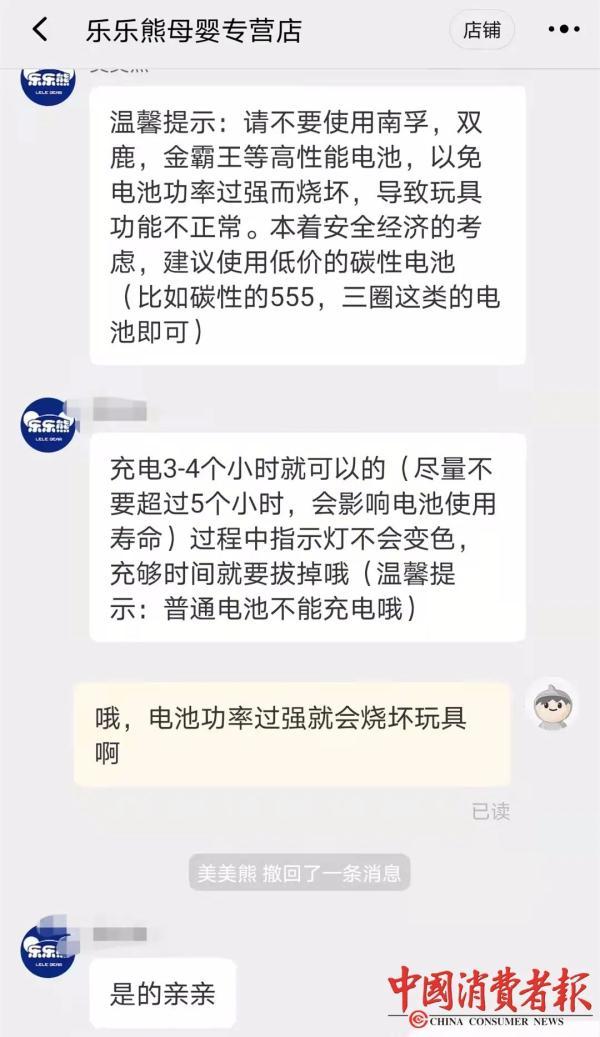Go back from the 乐乐熊母婴专营店 chat

point(40,30)
